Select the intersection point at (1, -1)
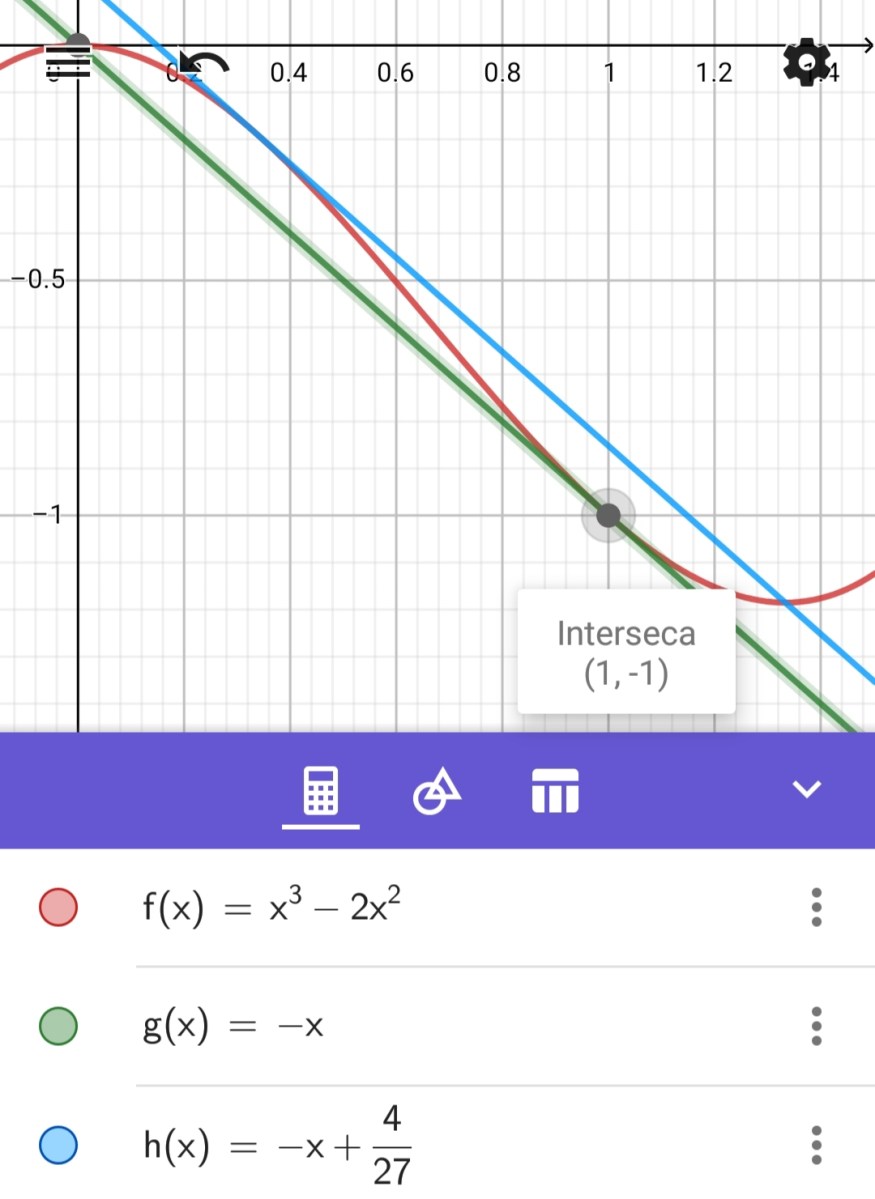875x1199 pixels. pyautogui.click(x=608, y=516)
